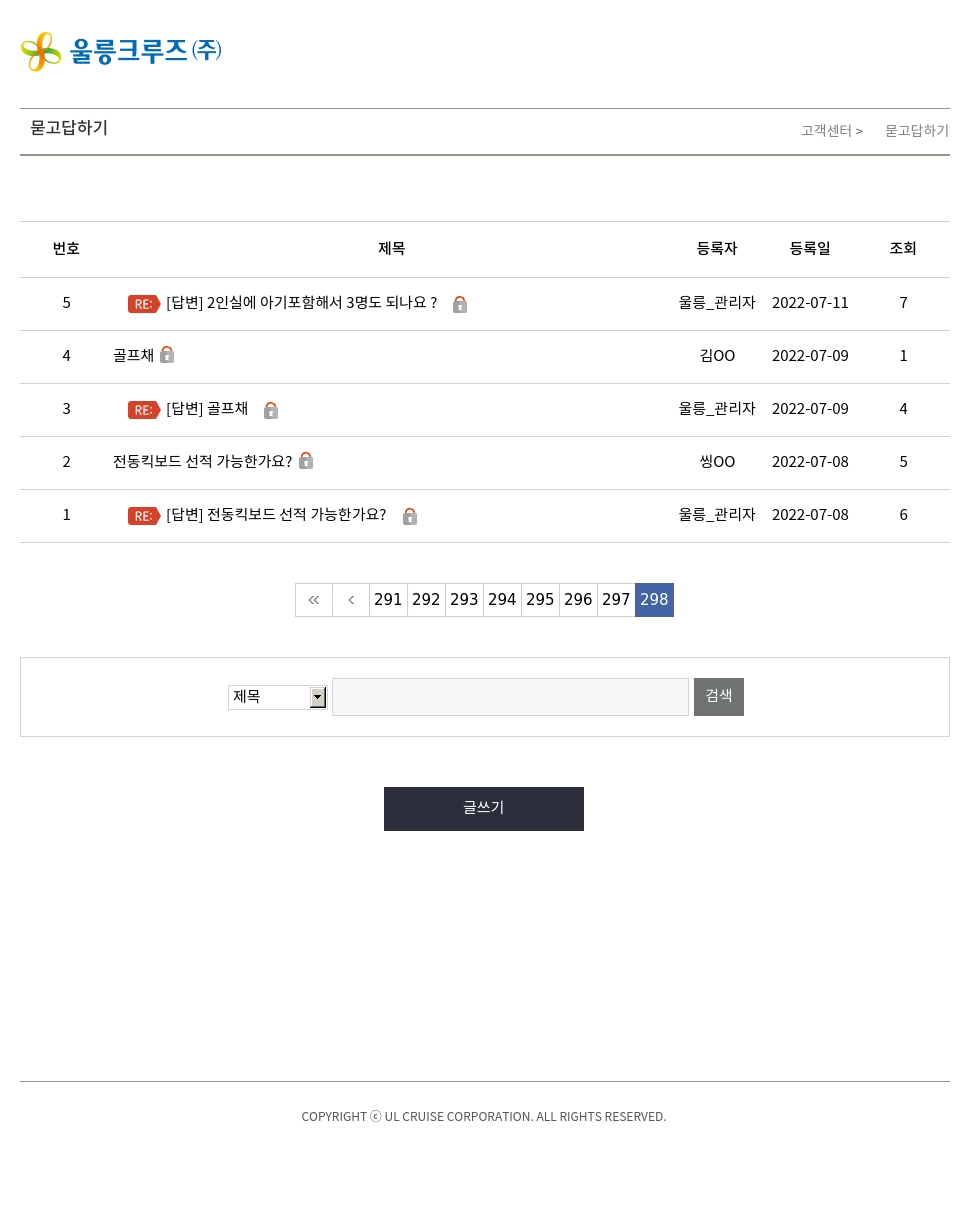Go to page 291

click(x=388, y=600)
